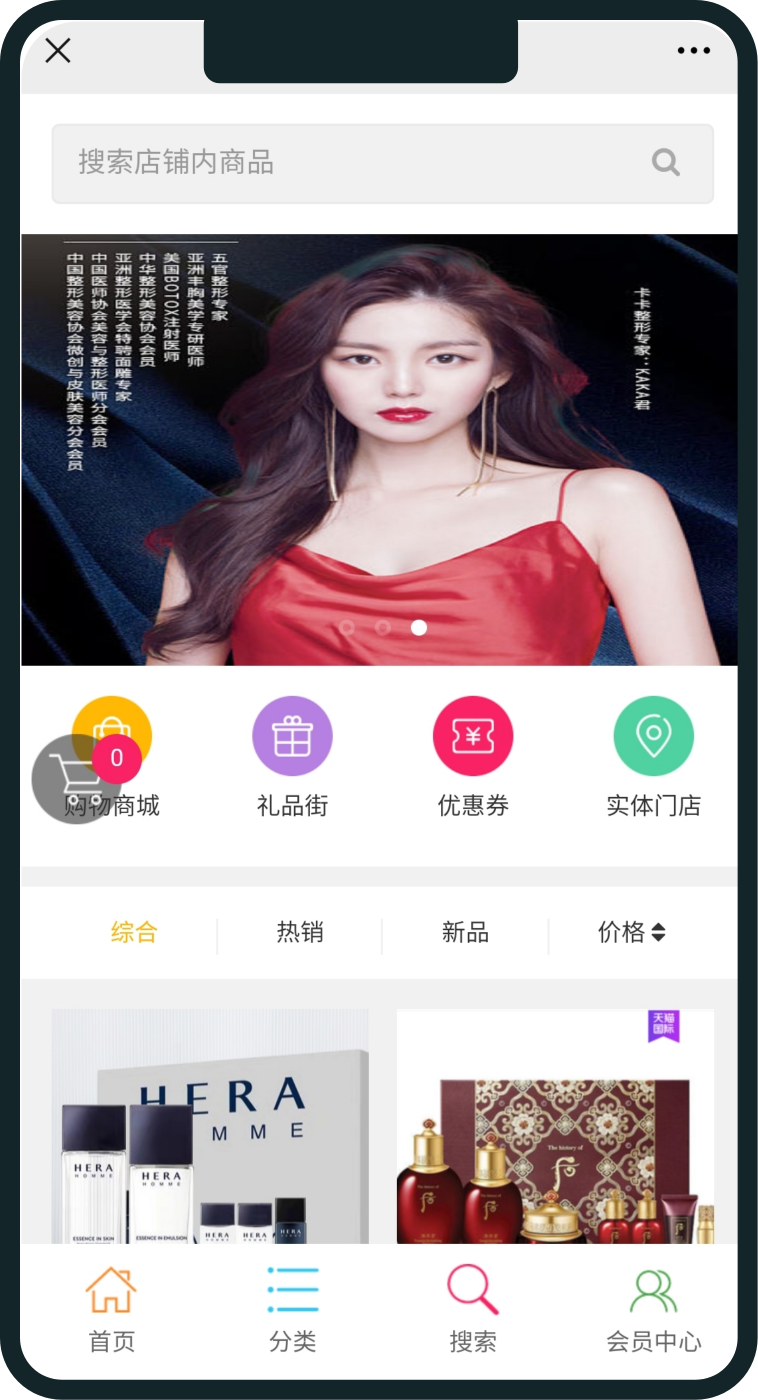758x1400 pixels.
Task: Open 优惠券 coupons
Action: [x=473, y=757]
